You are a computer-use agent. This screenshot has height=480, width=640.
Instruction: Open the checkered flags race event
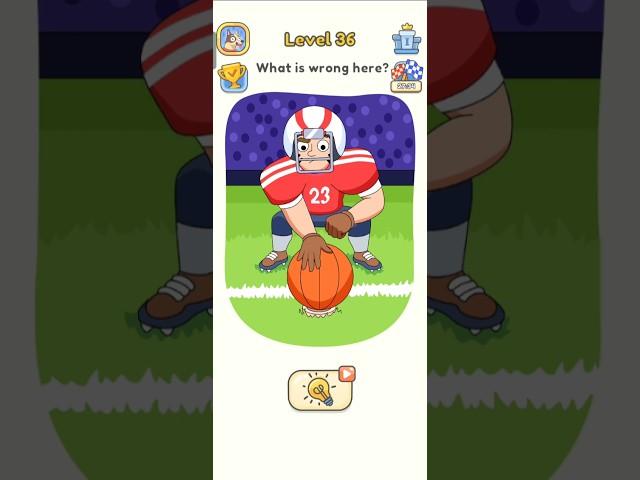click(x=406, y=74)
